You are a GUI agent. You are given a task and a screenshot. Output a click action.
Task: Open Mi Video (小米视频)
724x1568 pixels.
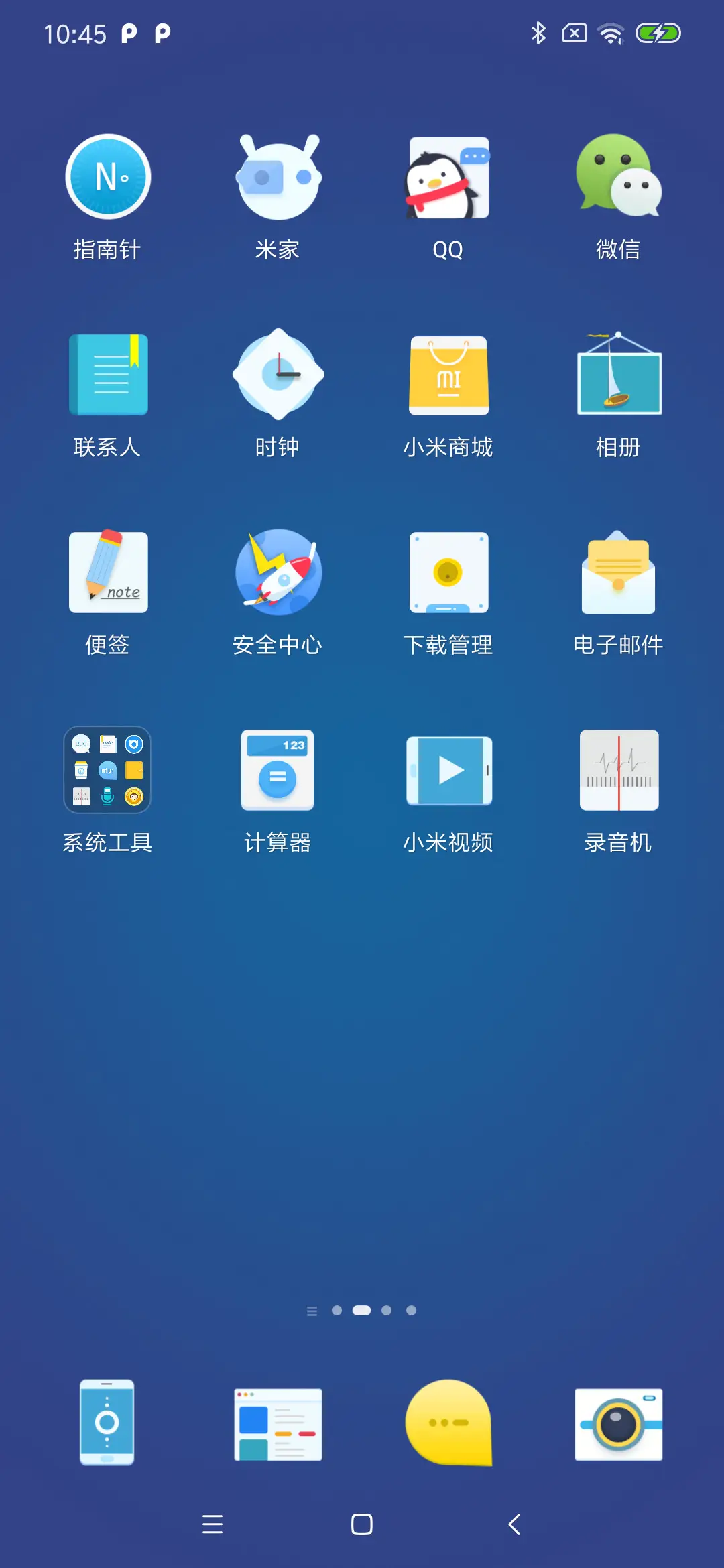(x=448, y=771)
